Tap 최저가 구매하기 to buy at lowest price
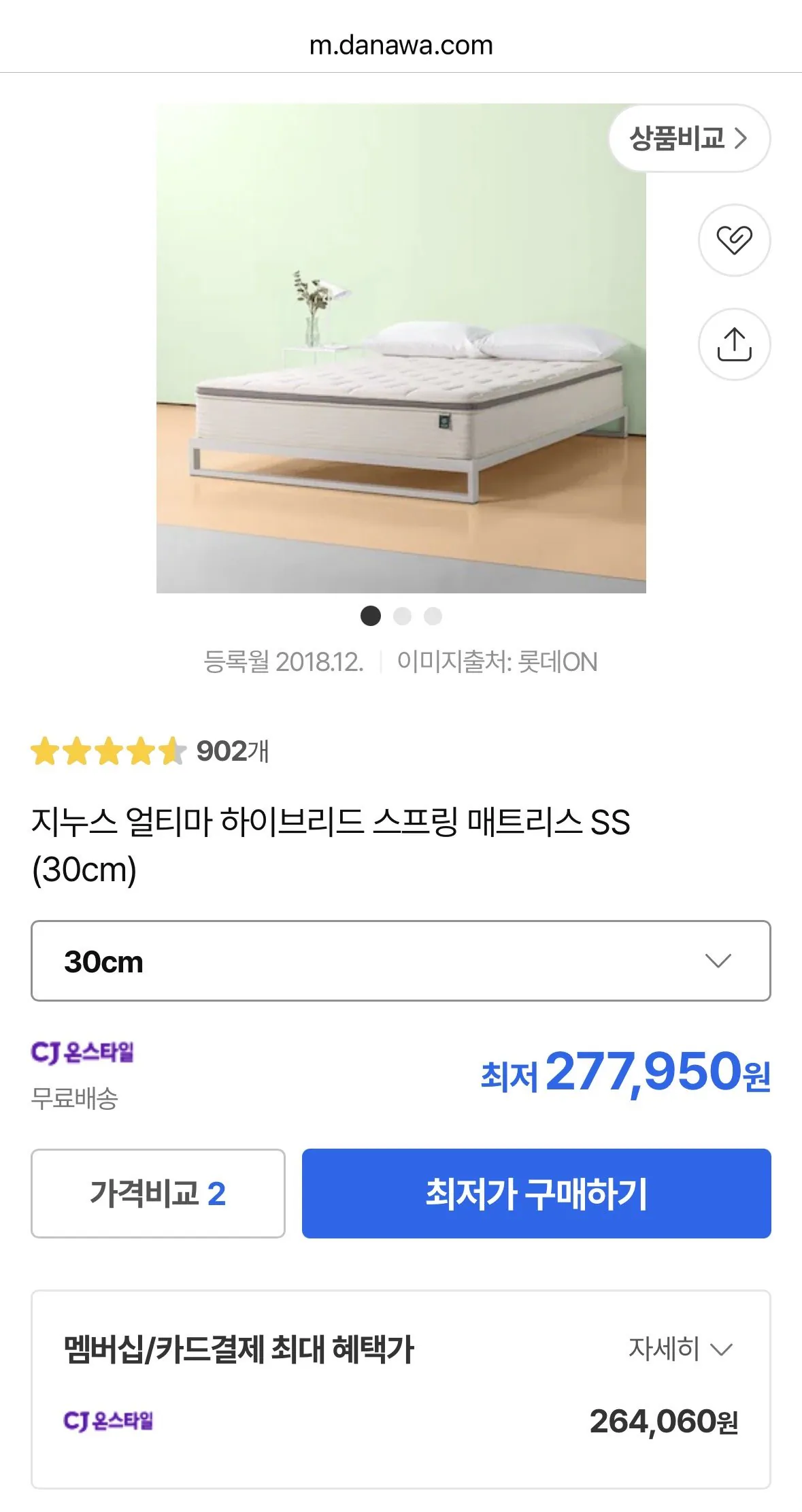 pyautogui.click(x=536, y=1193)
